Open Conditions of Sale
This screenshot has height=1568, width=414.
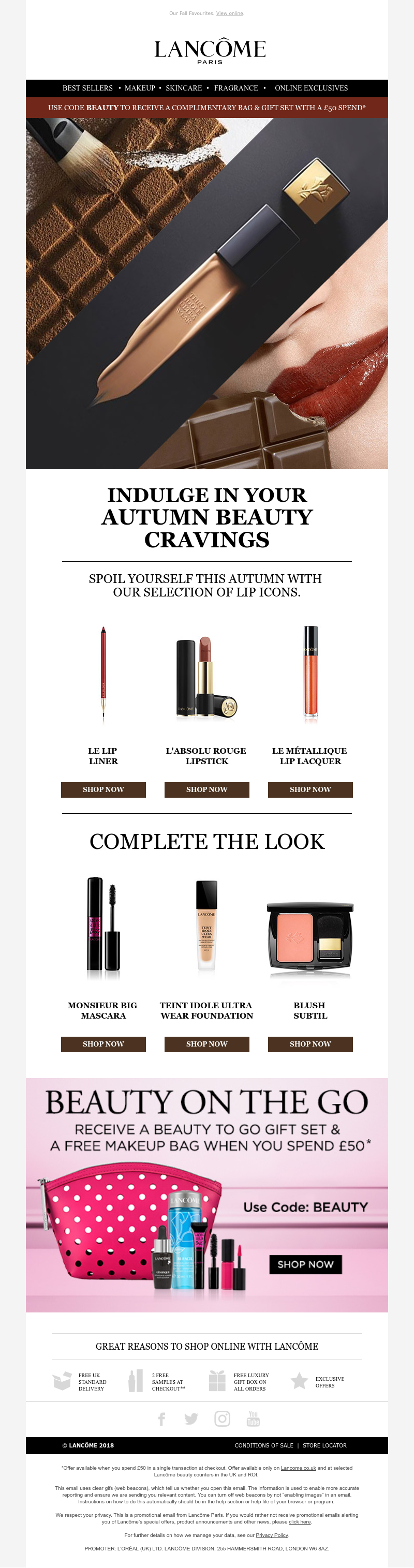click(x=263, y=1445)
